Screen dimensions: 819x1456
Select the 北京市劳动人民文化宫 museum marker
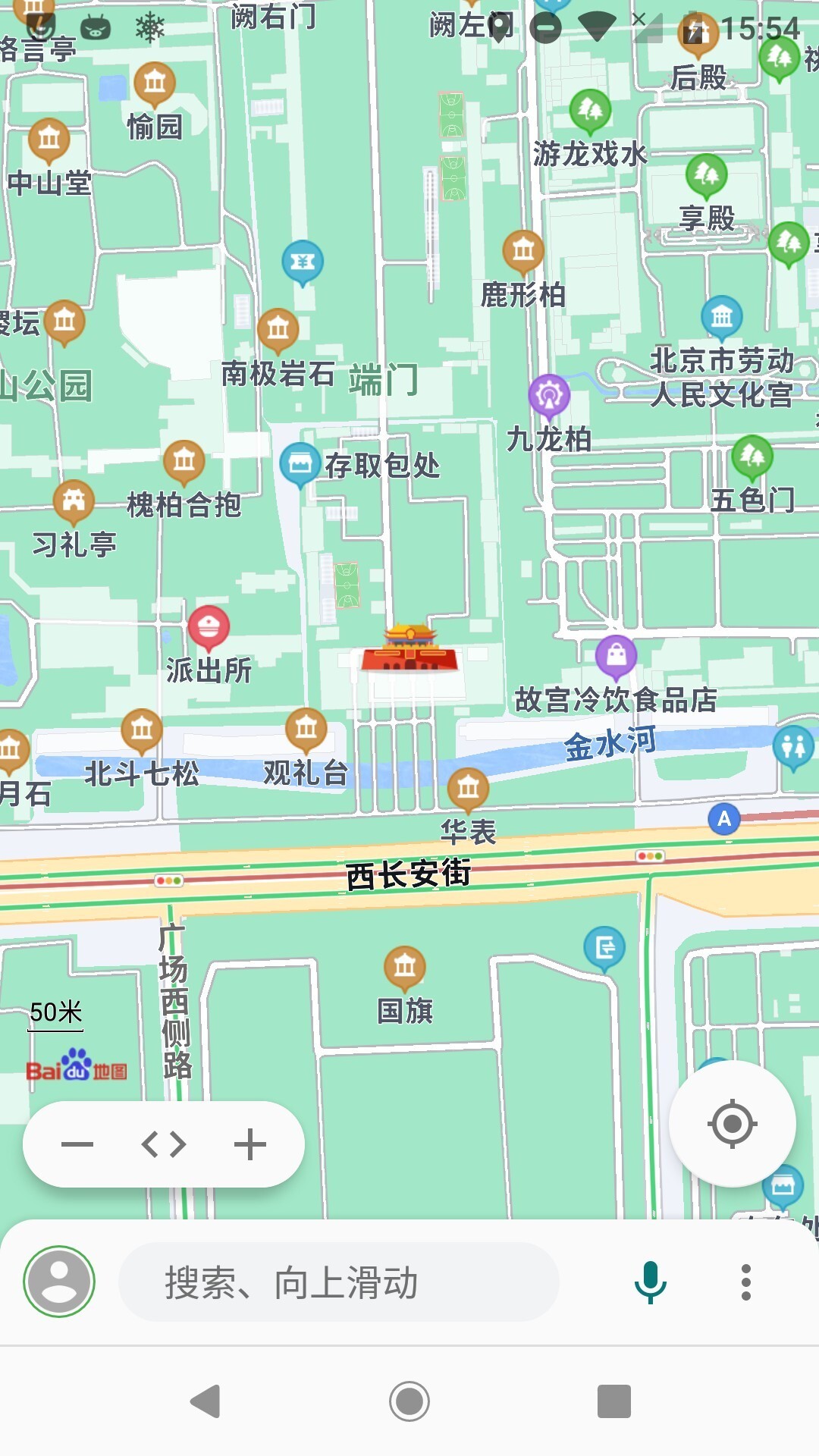723,316
